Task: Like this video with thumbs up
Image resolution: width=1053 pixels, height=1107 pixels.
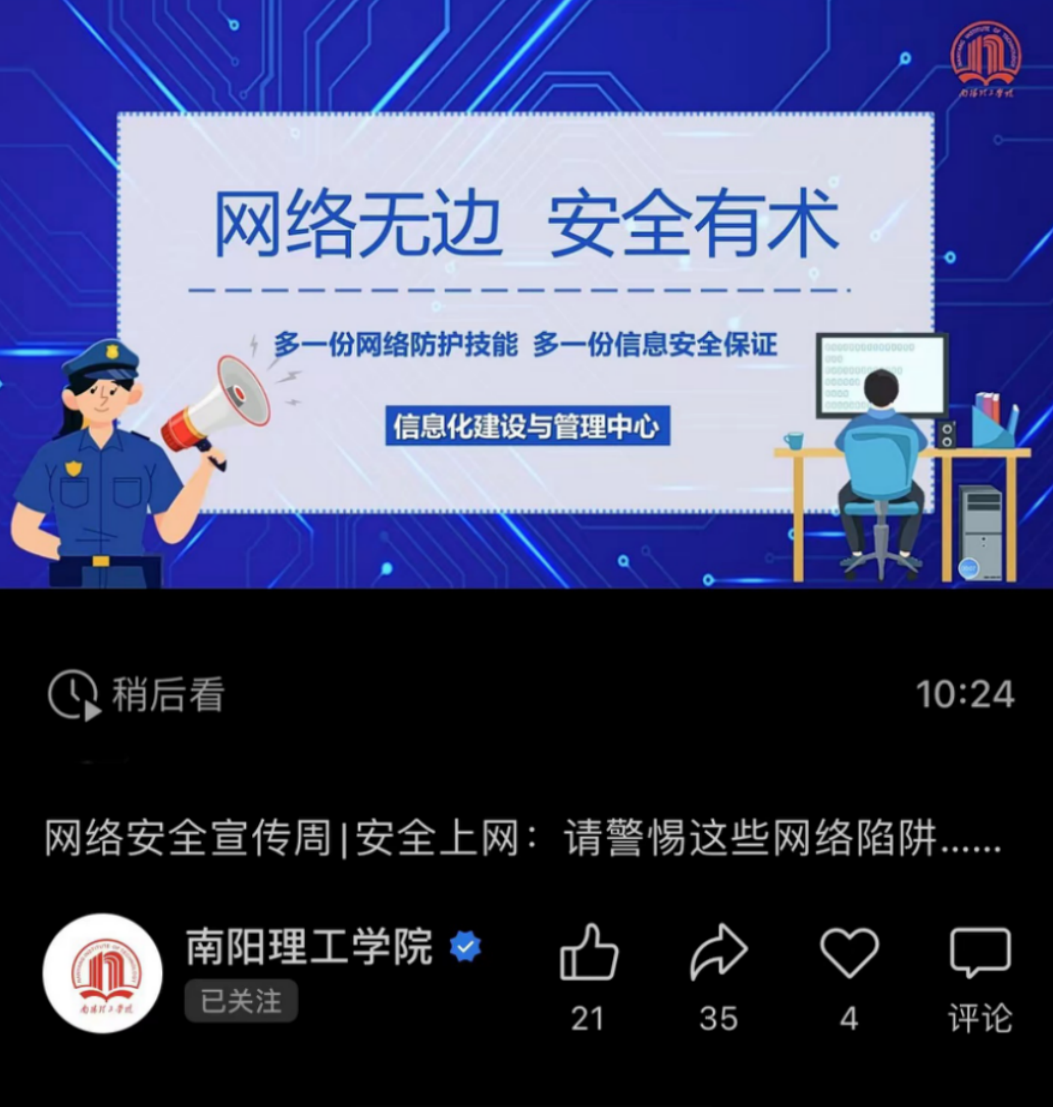Action: click(x=588, y=954)
